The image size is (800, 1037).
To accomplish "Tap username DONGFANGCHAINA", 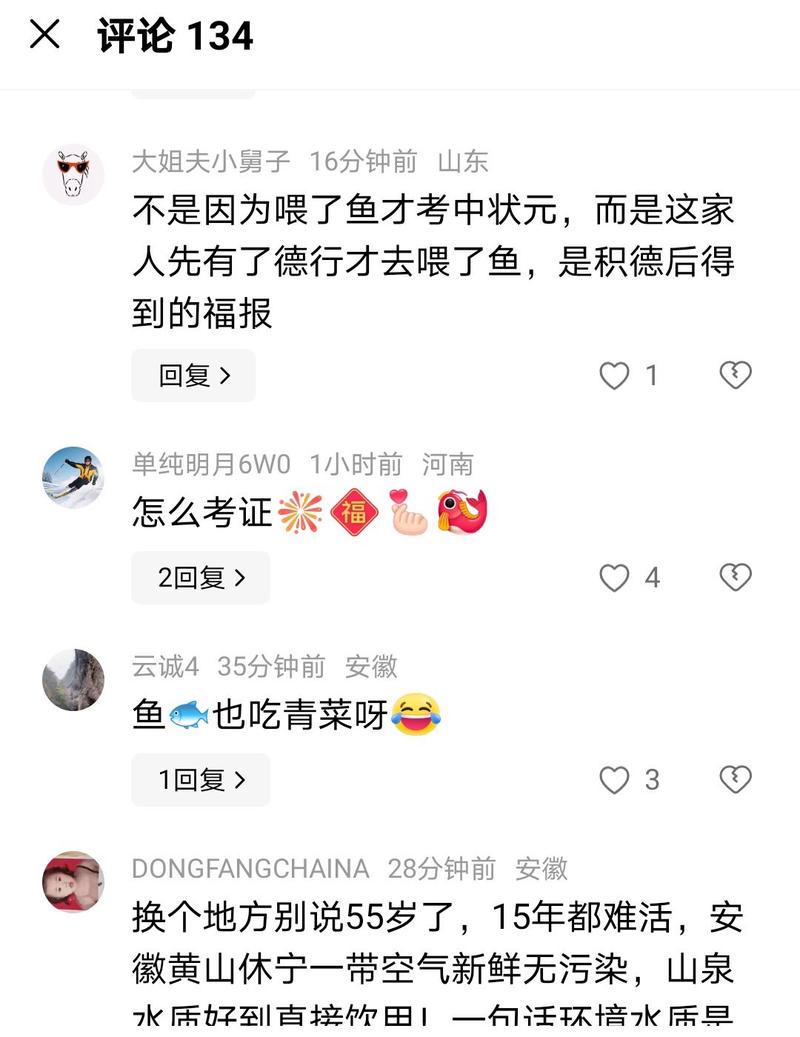I will click(250, 868).
